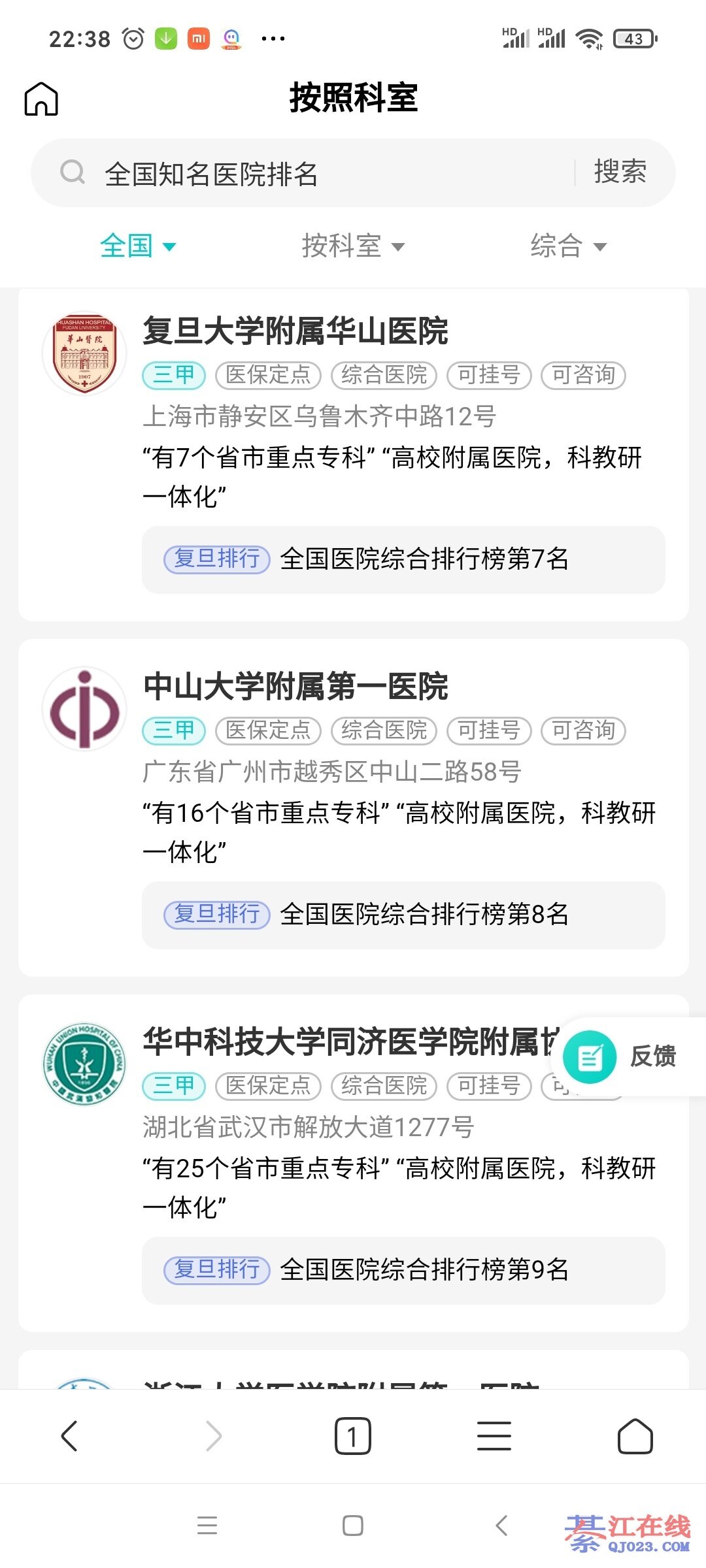Open the browser menu
This screenshot has width=706, height=1568.
(494, 1436)
